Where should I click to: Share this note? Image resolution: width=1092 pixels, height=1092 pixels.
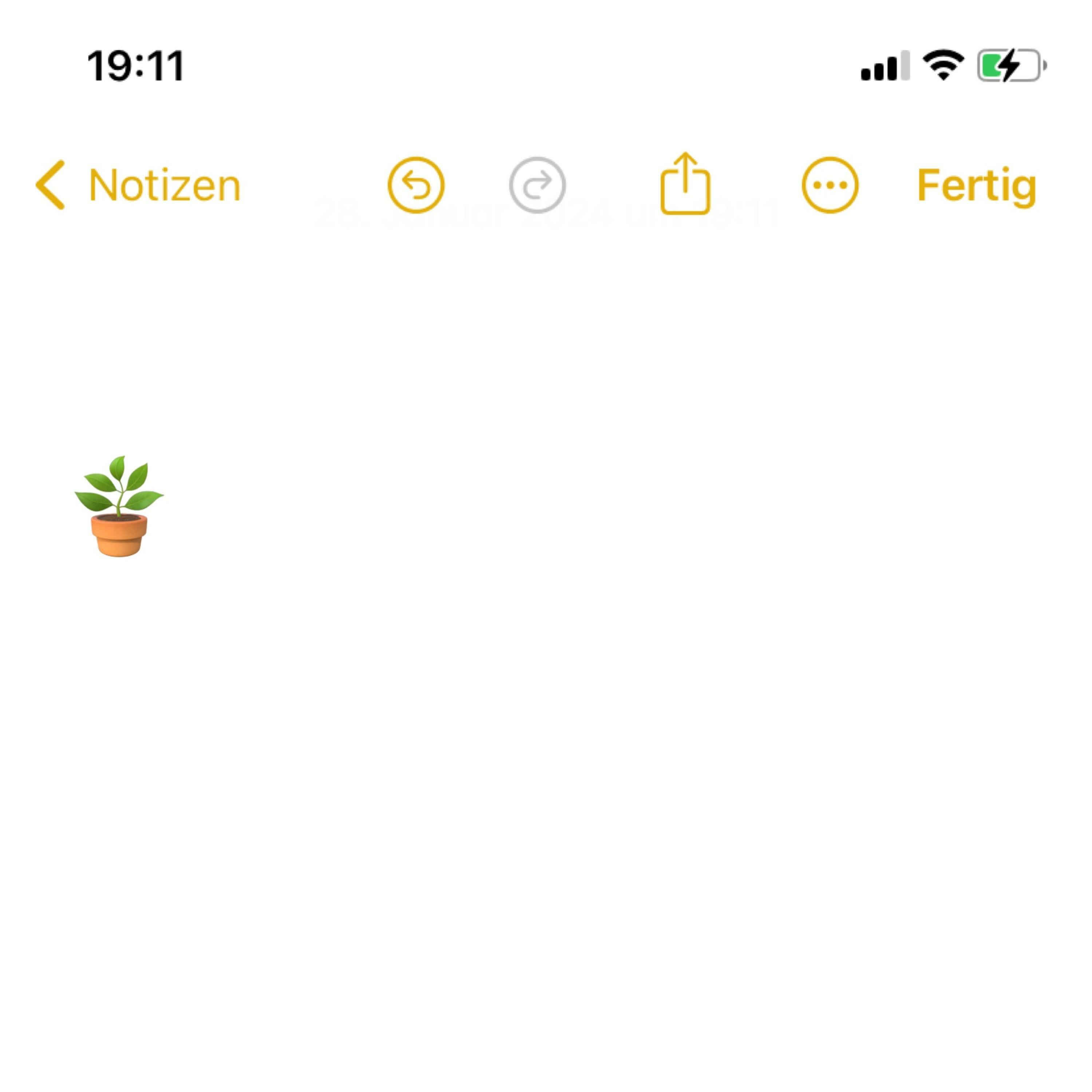click(x=685, y=184)
